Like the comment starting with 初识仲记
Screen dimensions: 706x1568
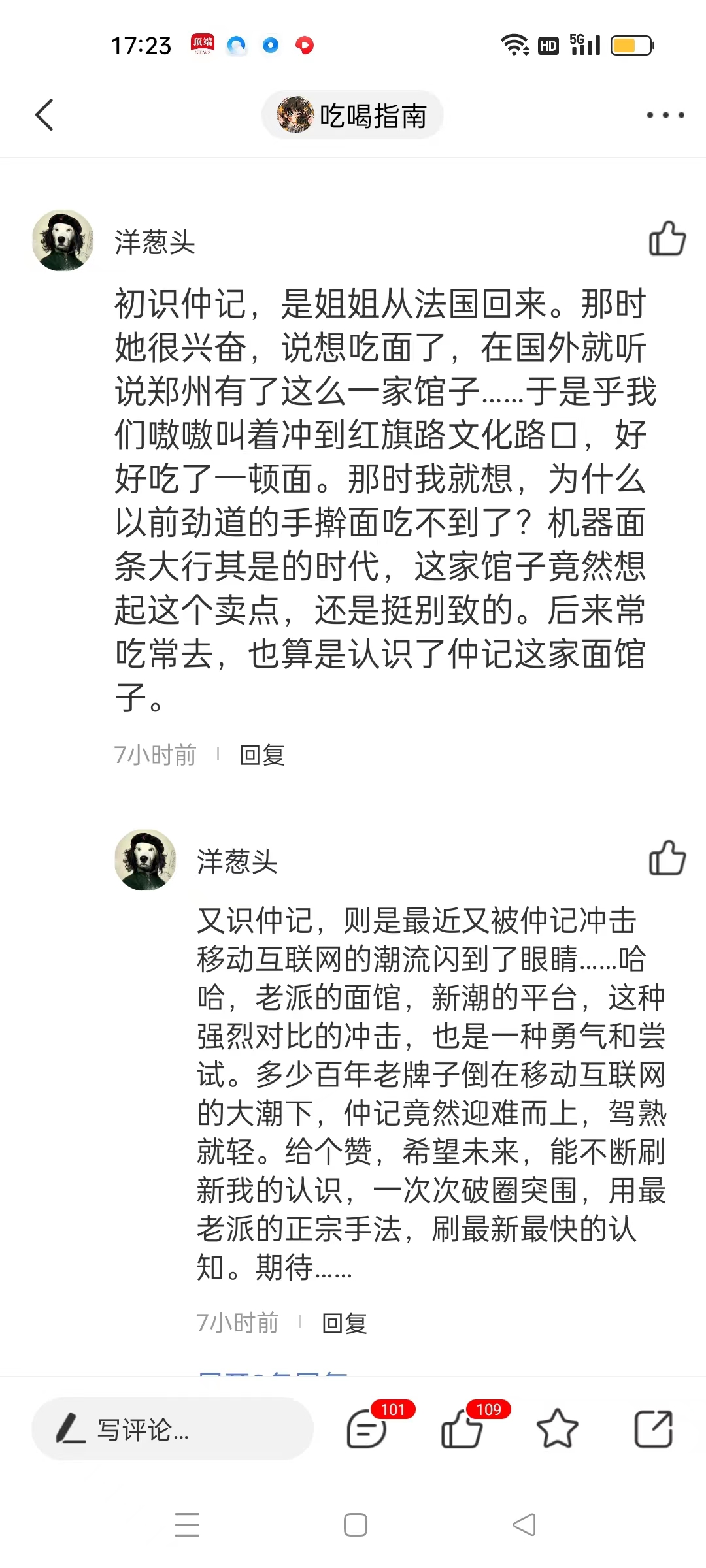tap(667, 238)
